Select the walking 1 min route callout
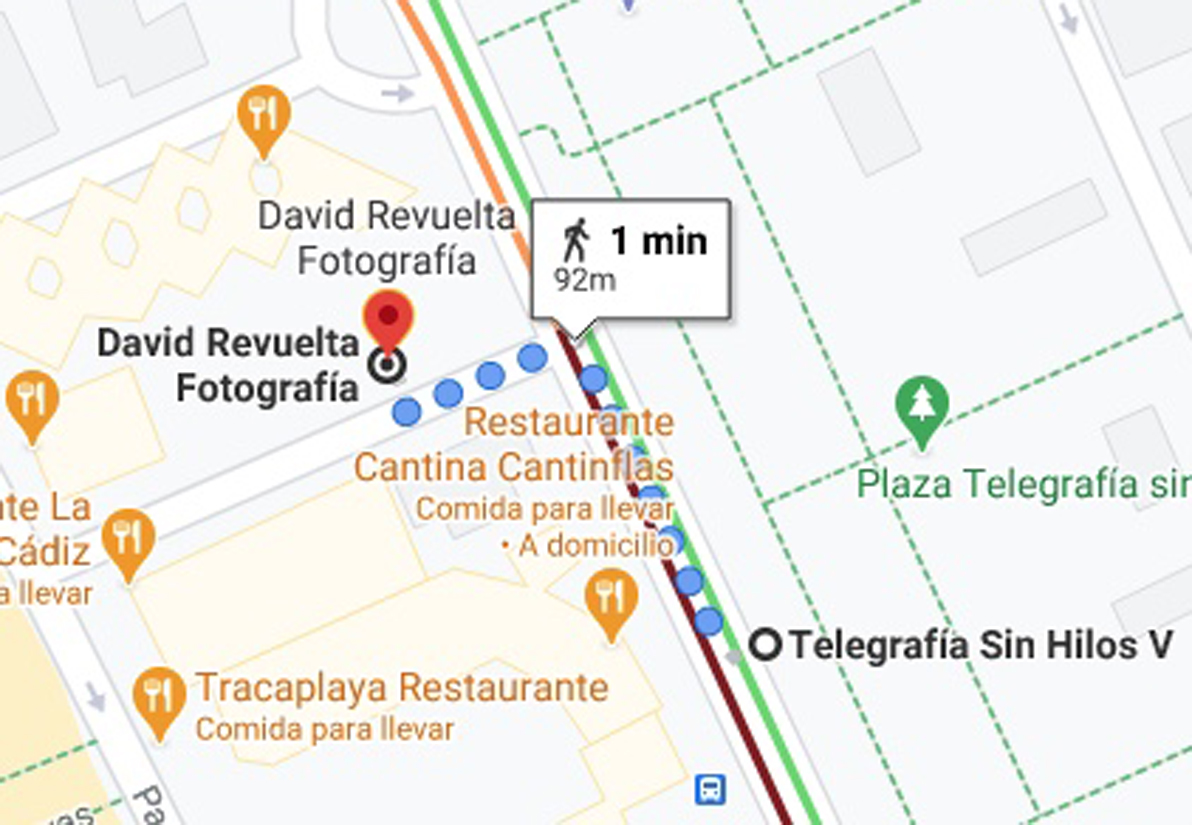Screen dimensions: 1192x825 pyautogui.click(x=630, y=259)
